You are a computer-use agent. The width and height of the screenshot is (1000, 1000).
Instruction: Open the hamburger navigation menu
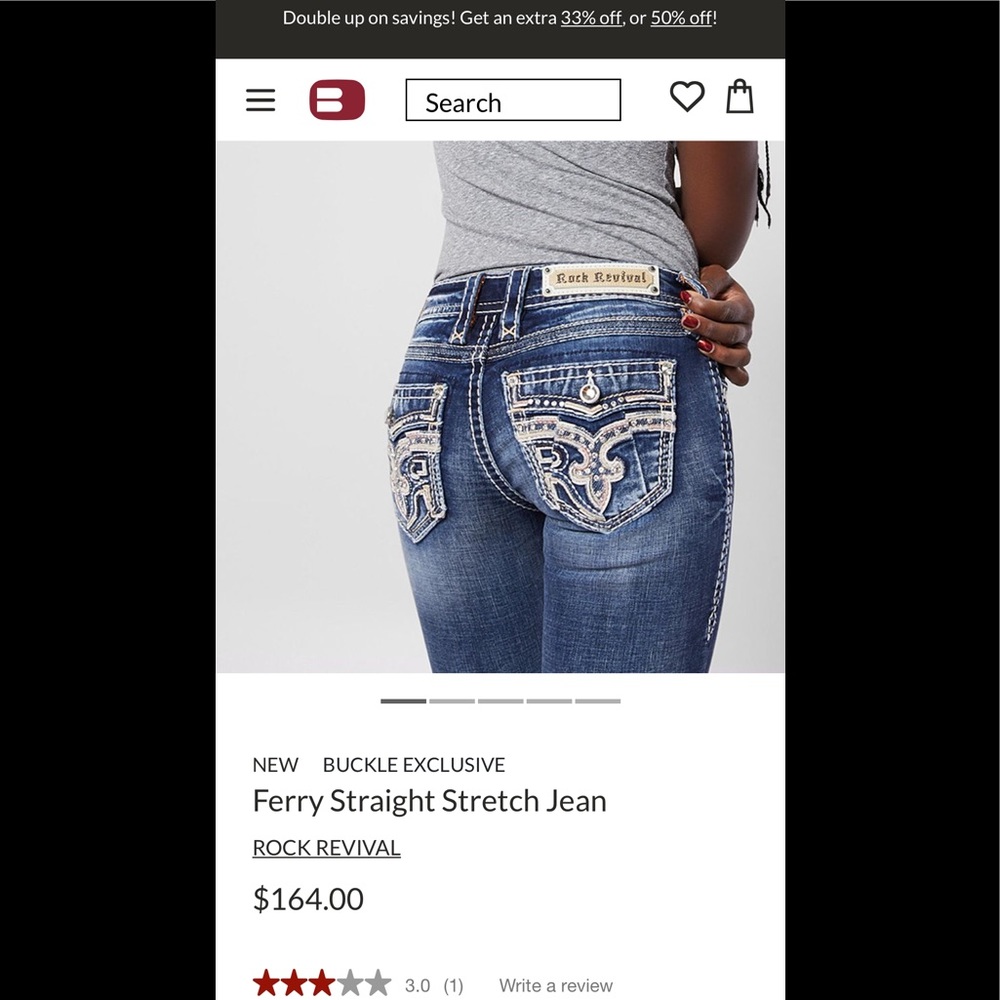260,100
